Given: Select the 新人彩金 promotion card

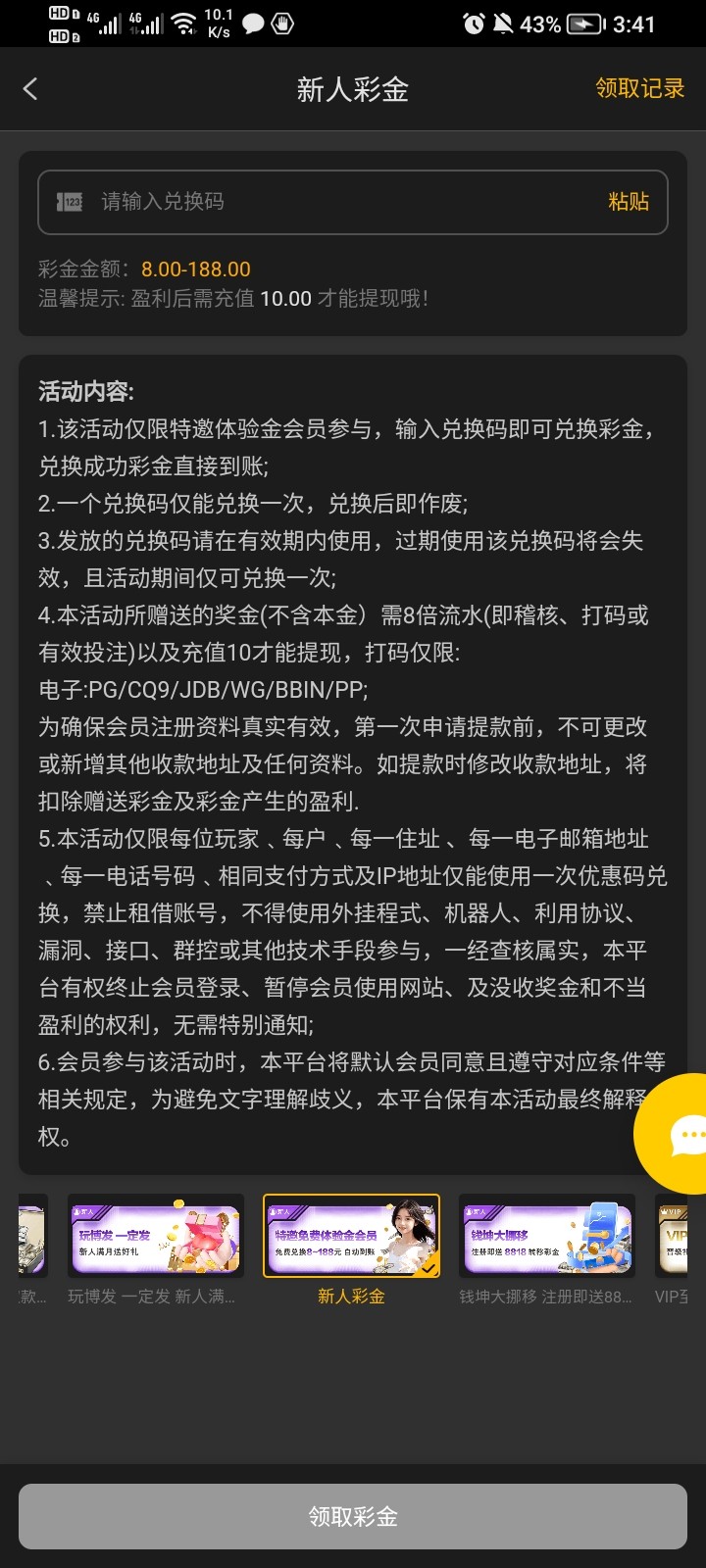Looking at the screenshot, I should (x=351, y=1236).
